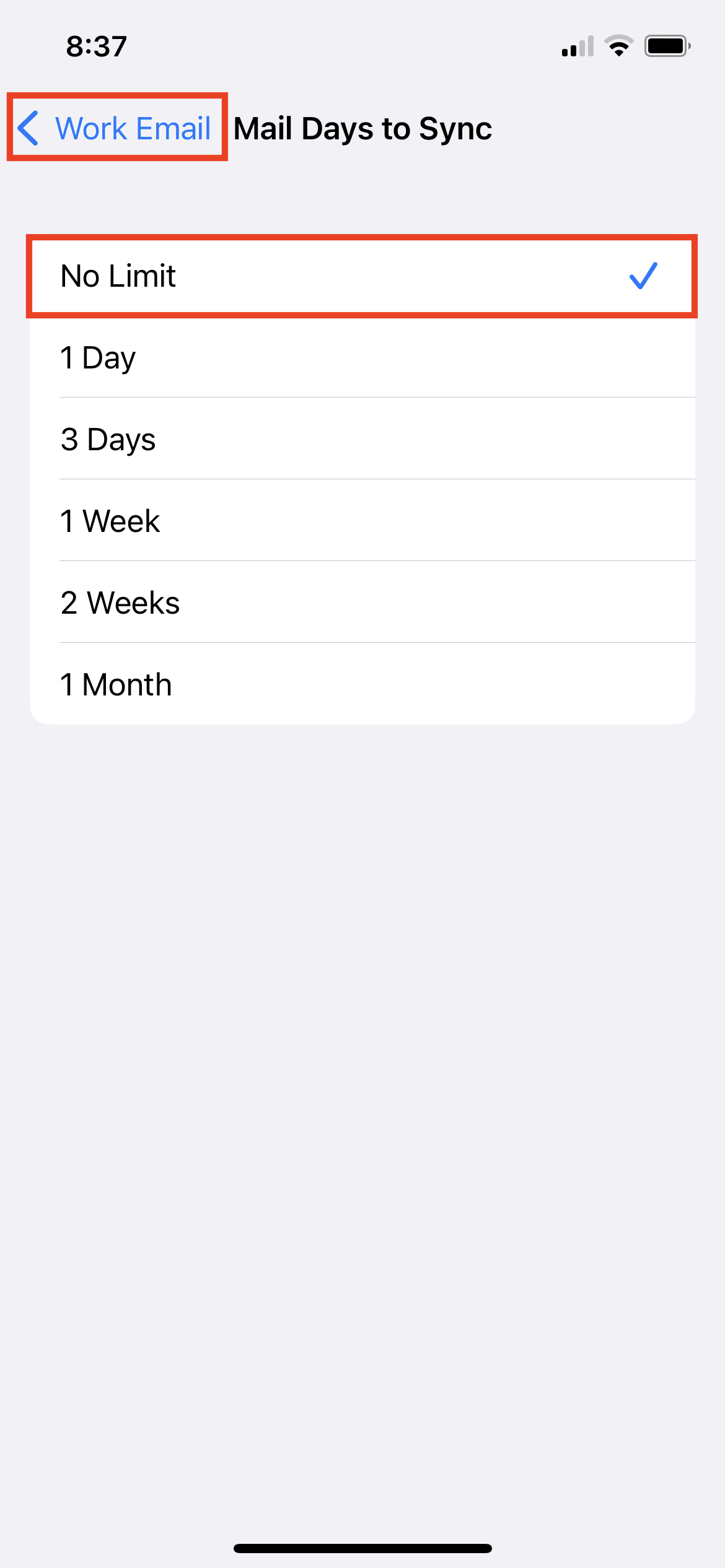
Task: Select the No Limit sync option
Action: (362, 276)
